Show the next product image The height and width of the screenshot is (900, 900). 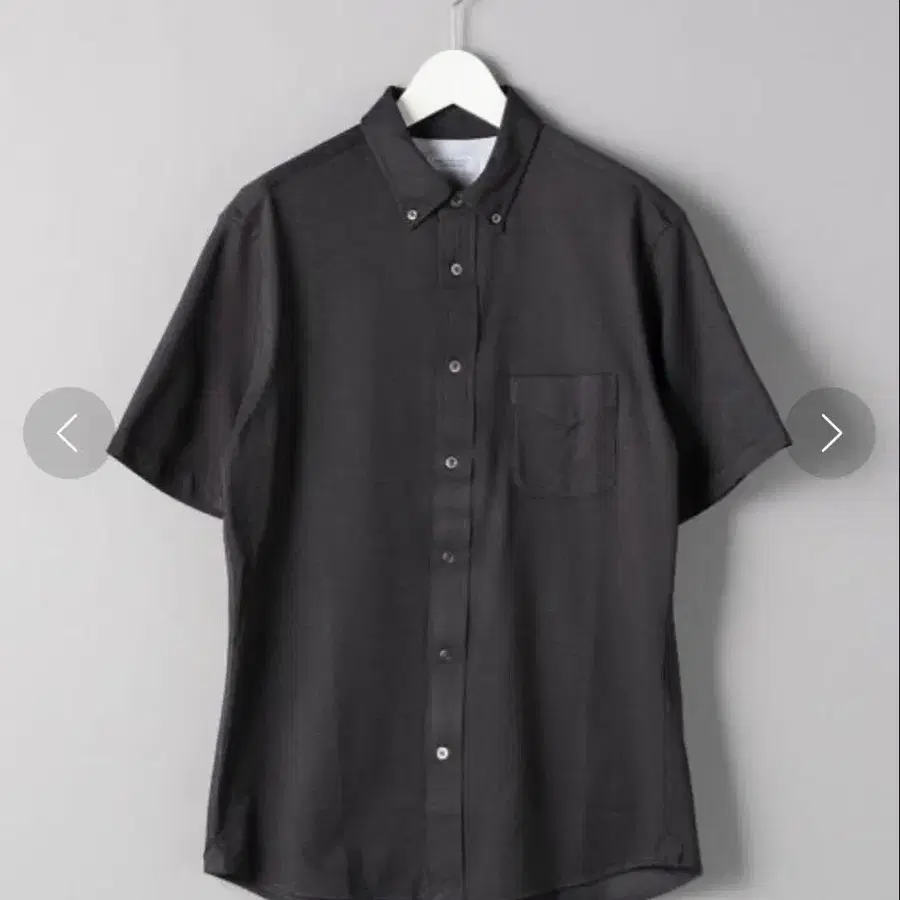830,432
